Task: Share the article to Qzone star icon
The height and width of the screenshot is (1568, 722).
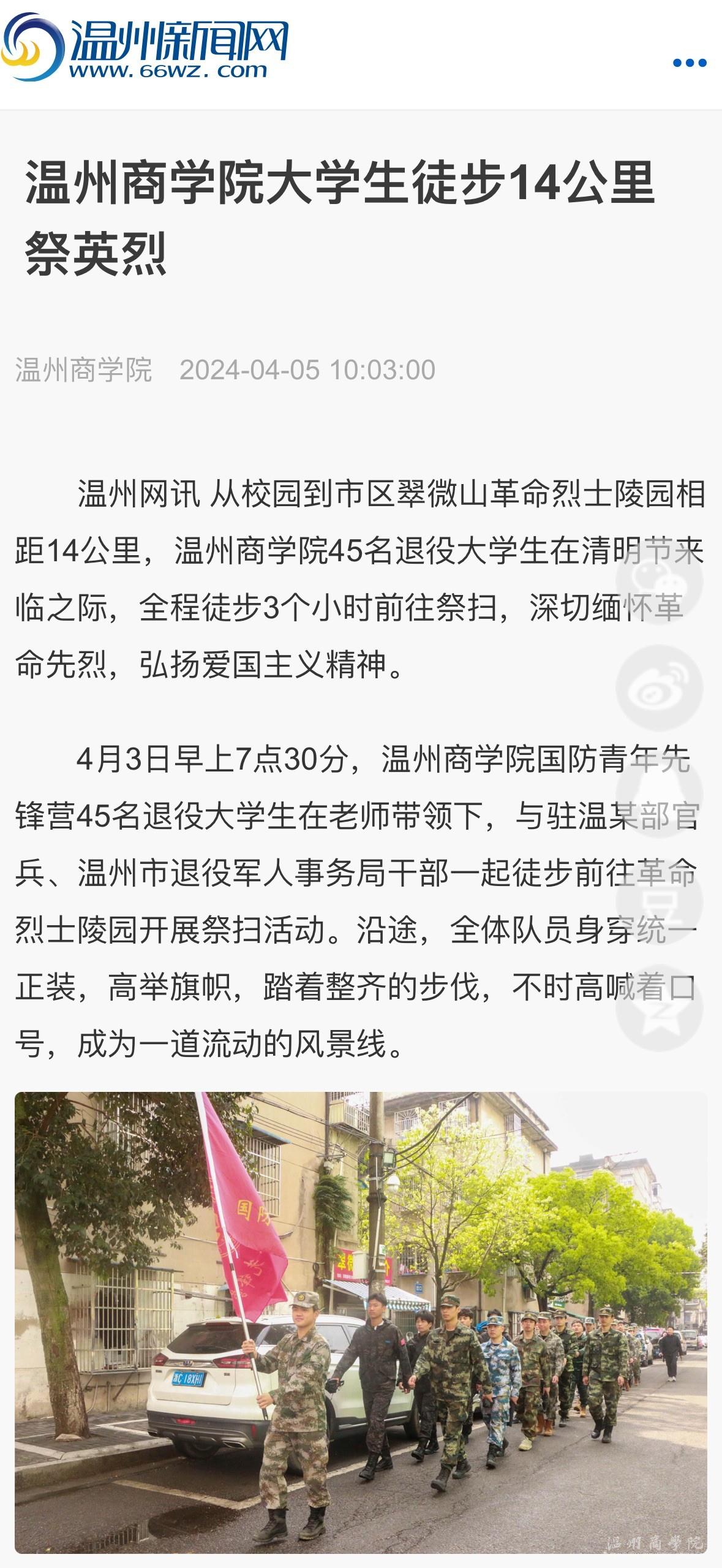Action: click(x=659, y=1007)
